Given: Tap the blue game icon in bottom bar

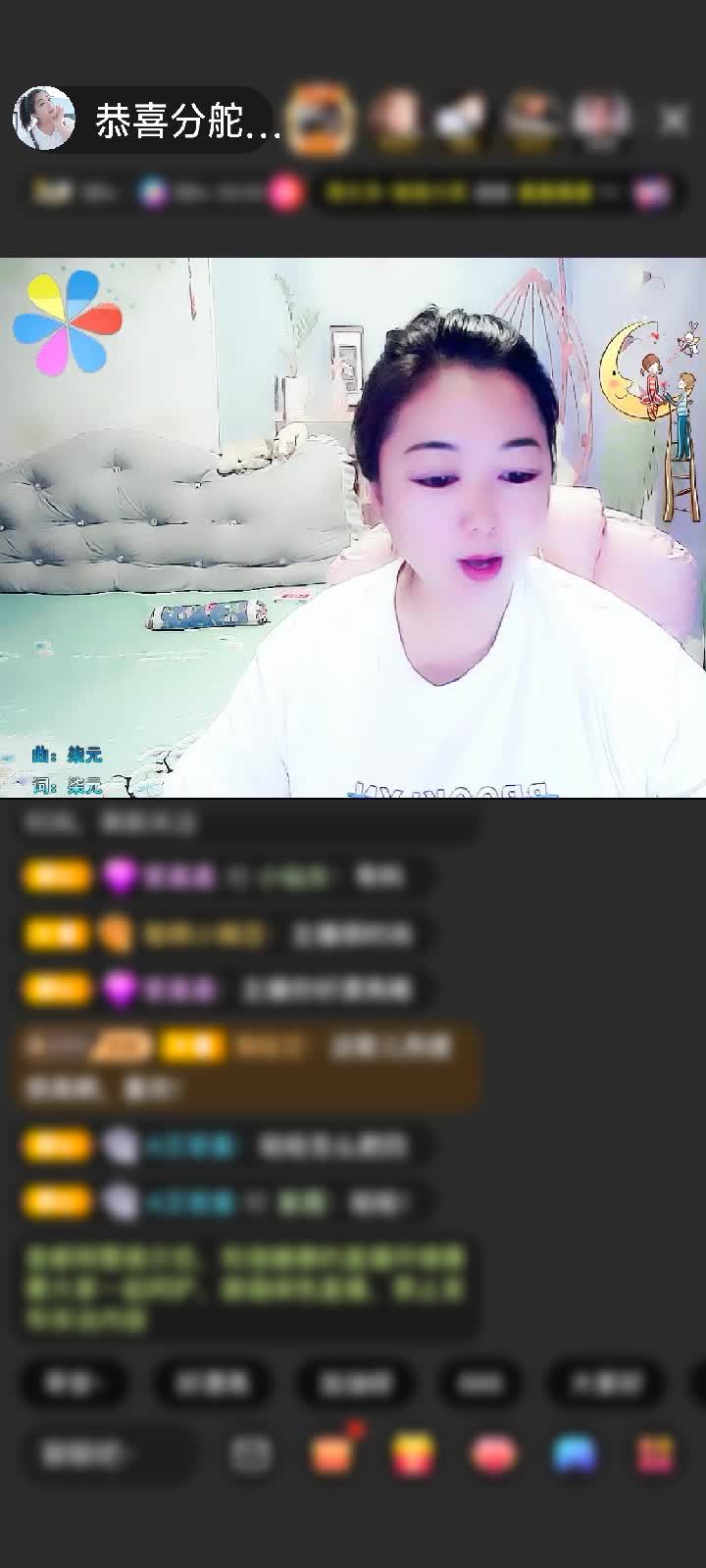Looking at the screenshot, I should click(575, 1453).
